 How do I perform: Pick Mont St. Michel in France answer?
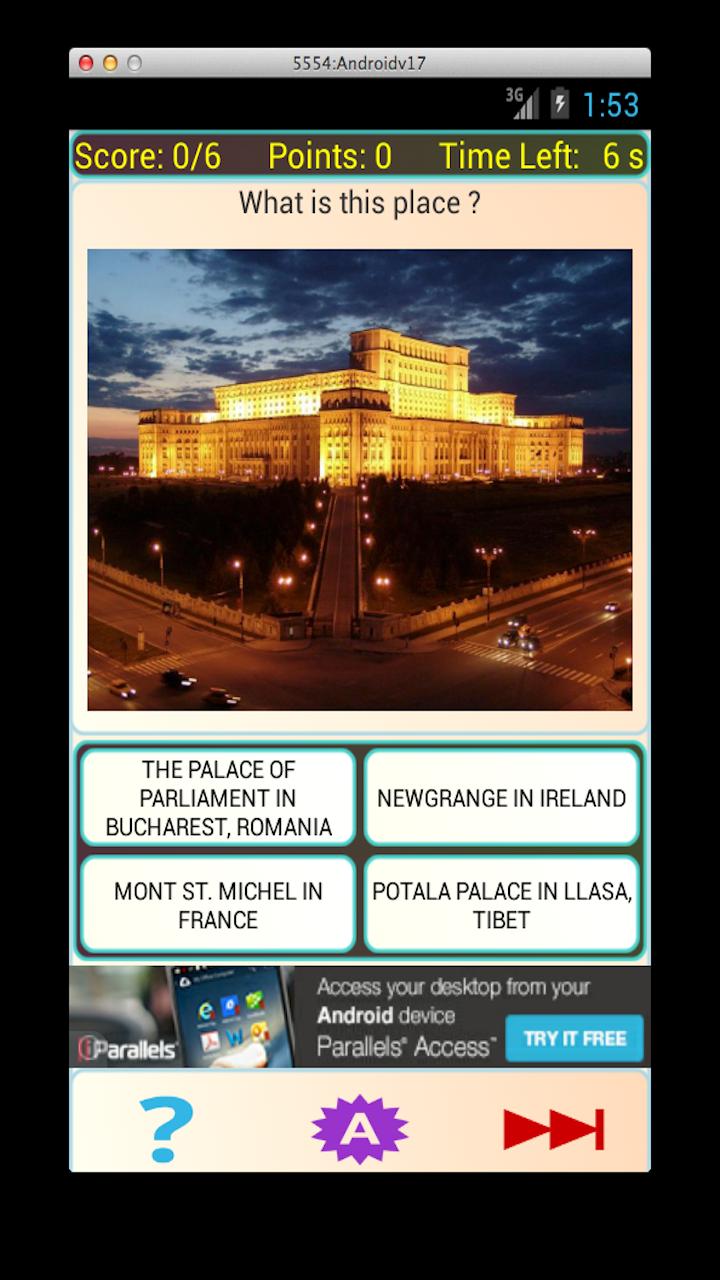[x=218, y=905]
